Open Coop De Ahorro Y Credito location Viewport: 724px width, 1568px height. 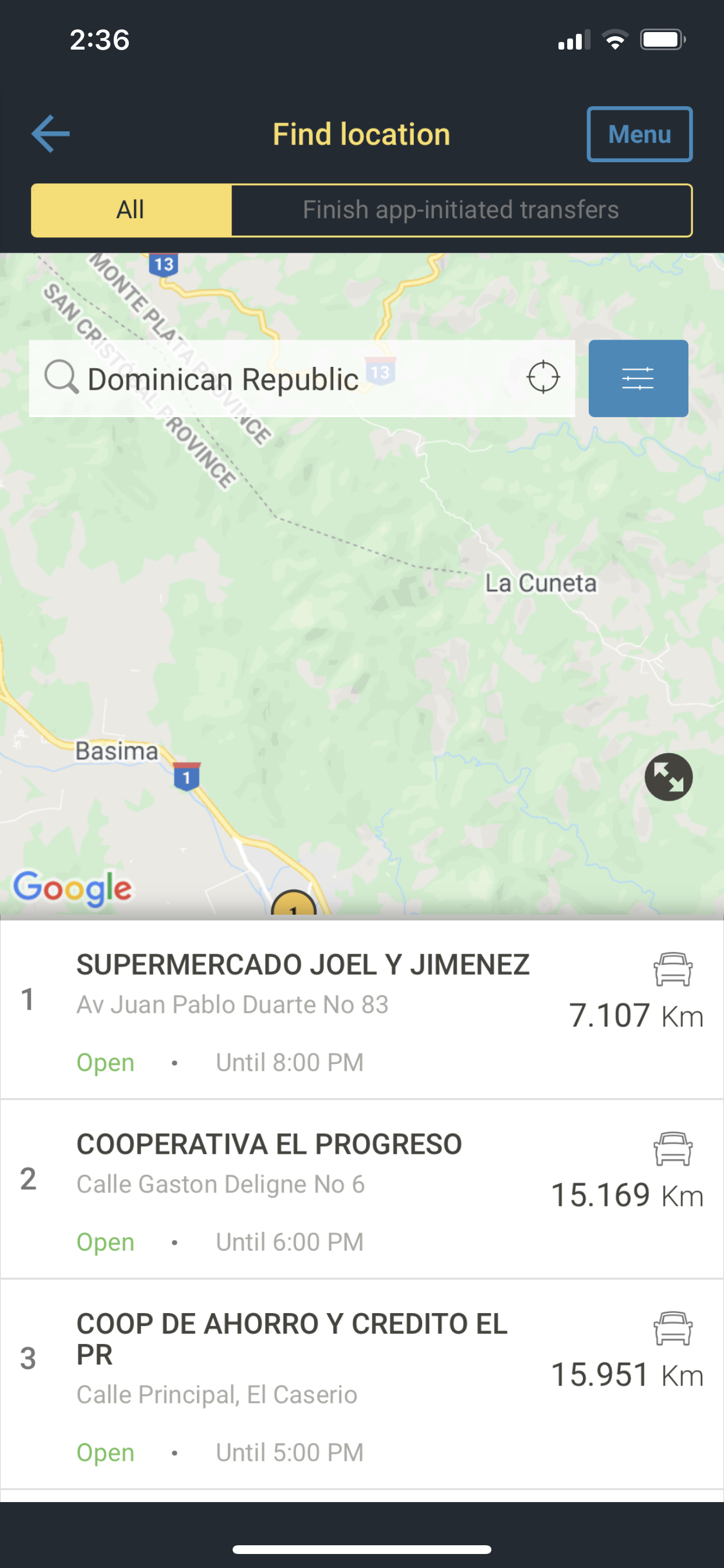(x=362, y=1384)
